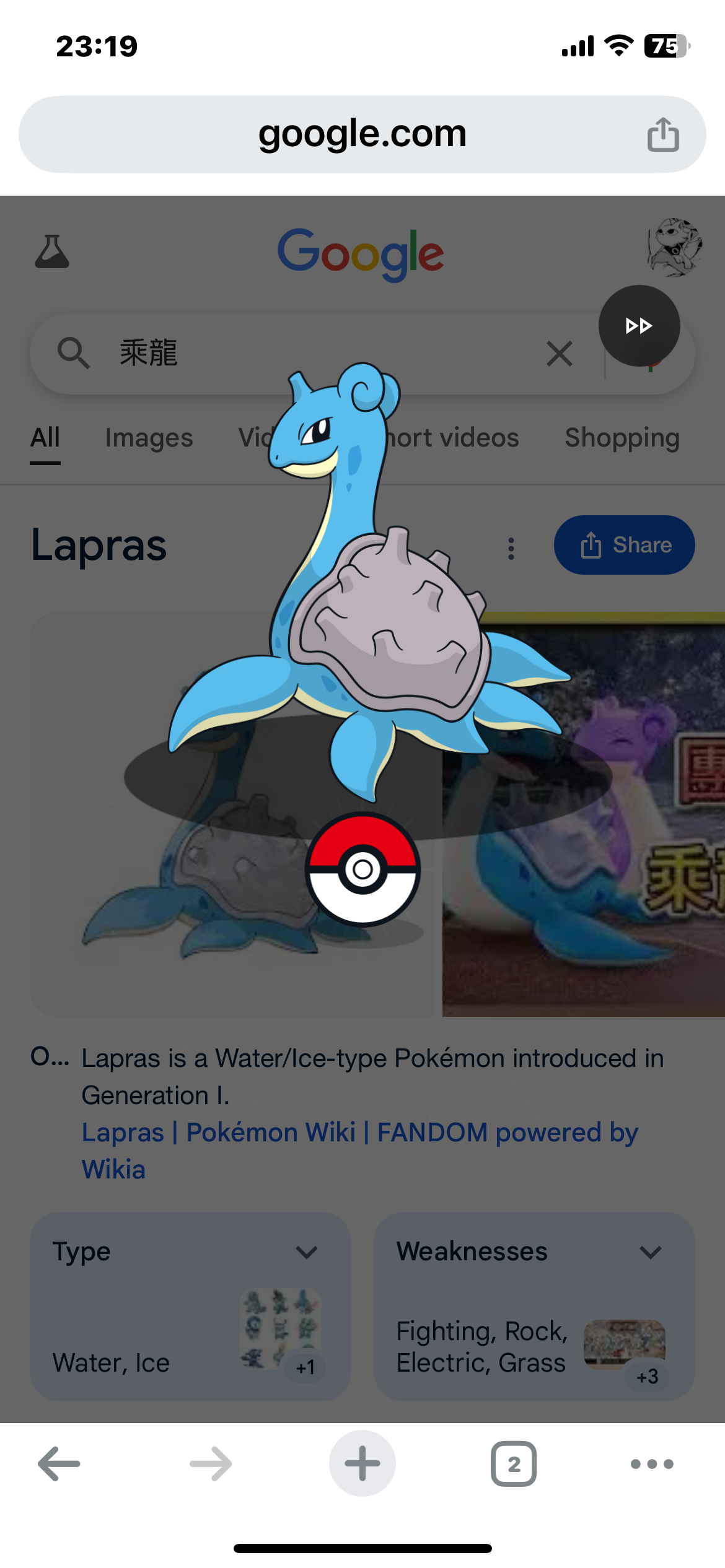725x1568 pixels.
Task: Share the Lapras knowledge panel
Action: tap(624, 545)
